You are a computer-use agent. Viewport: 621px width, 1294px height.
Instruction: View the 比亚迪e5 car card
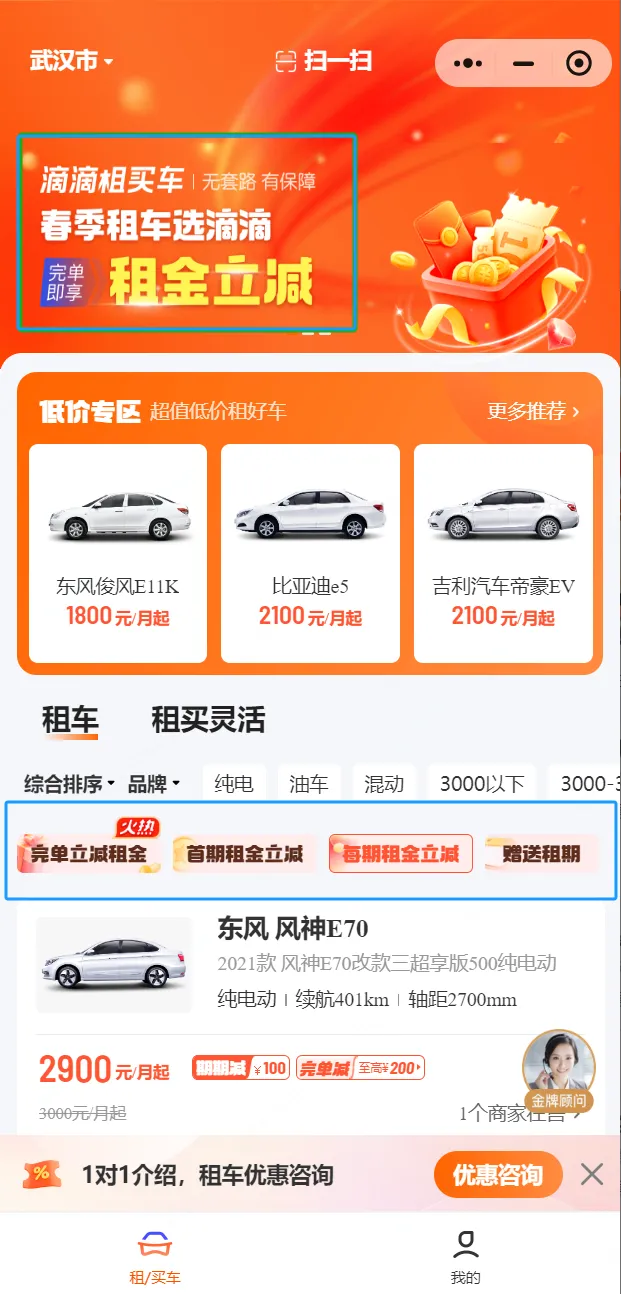(310, 553)
